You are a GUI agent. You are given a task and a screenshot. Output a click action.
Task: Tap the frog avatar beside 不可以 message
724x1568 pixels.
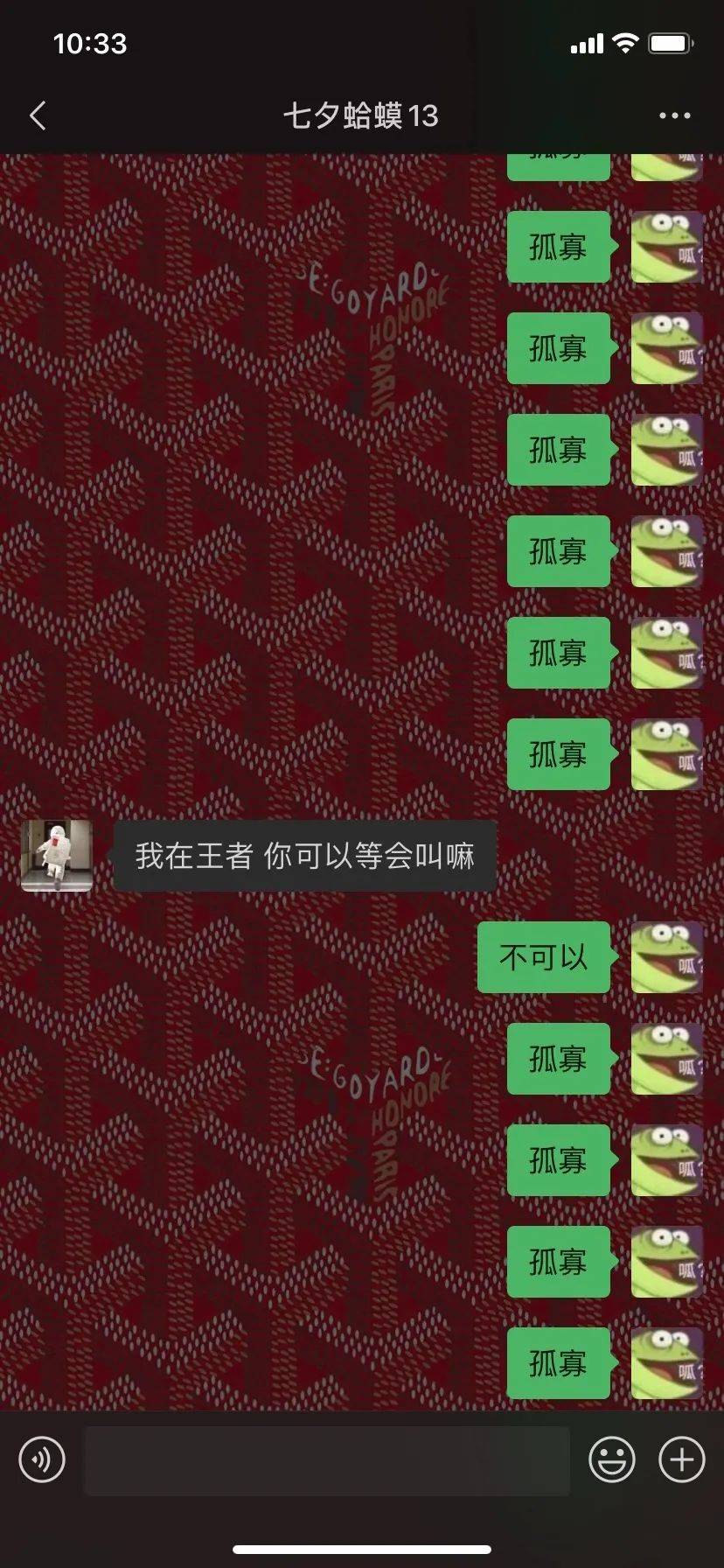point(666,957)
